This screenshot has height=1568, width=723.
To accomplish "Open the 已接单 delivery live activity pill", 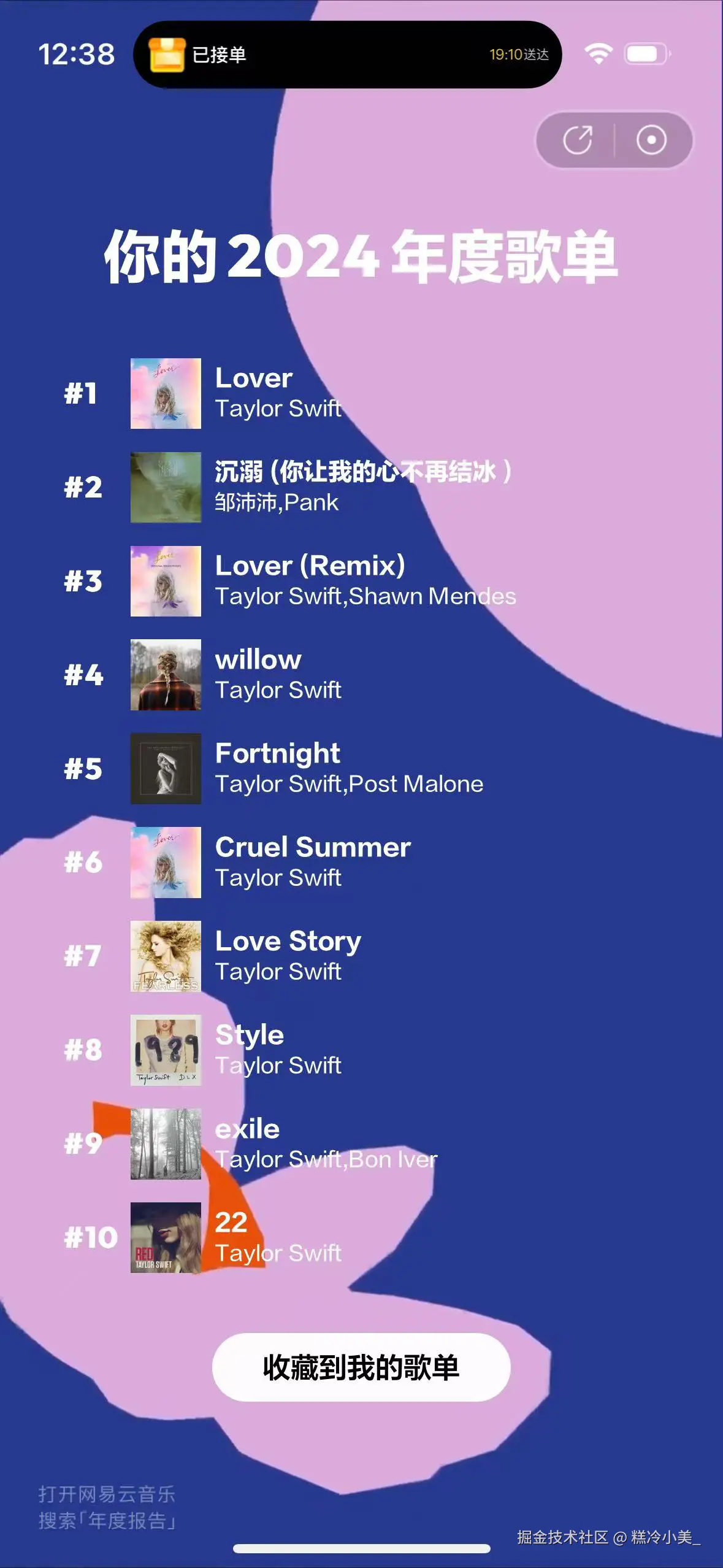I will (x=347, y=55).
